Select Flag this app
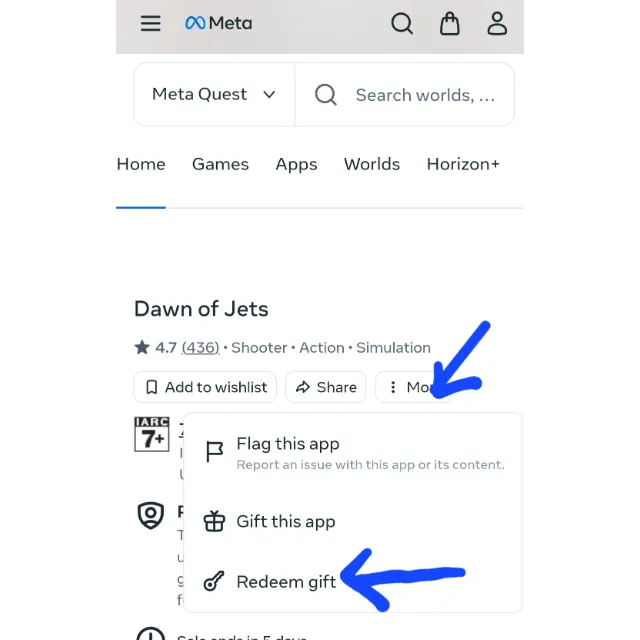640x640 pixels. click(x=288, y=444)
